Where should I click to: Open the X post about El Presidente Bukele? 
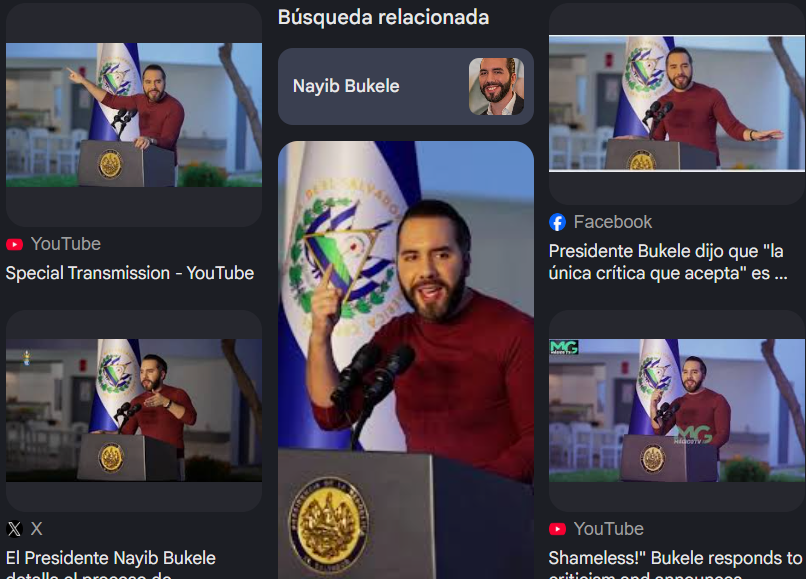(110, 558)
